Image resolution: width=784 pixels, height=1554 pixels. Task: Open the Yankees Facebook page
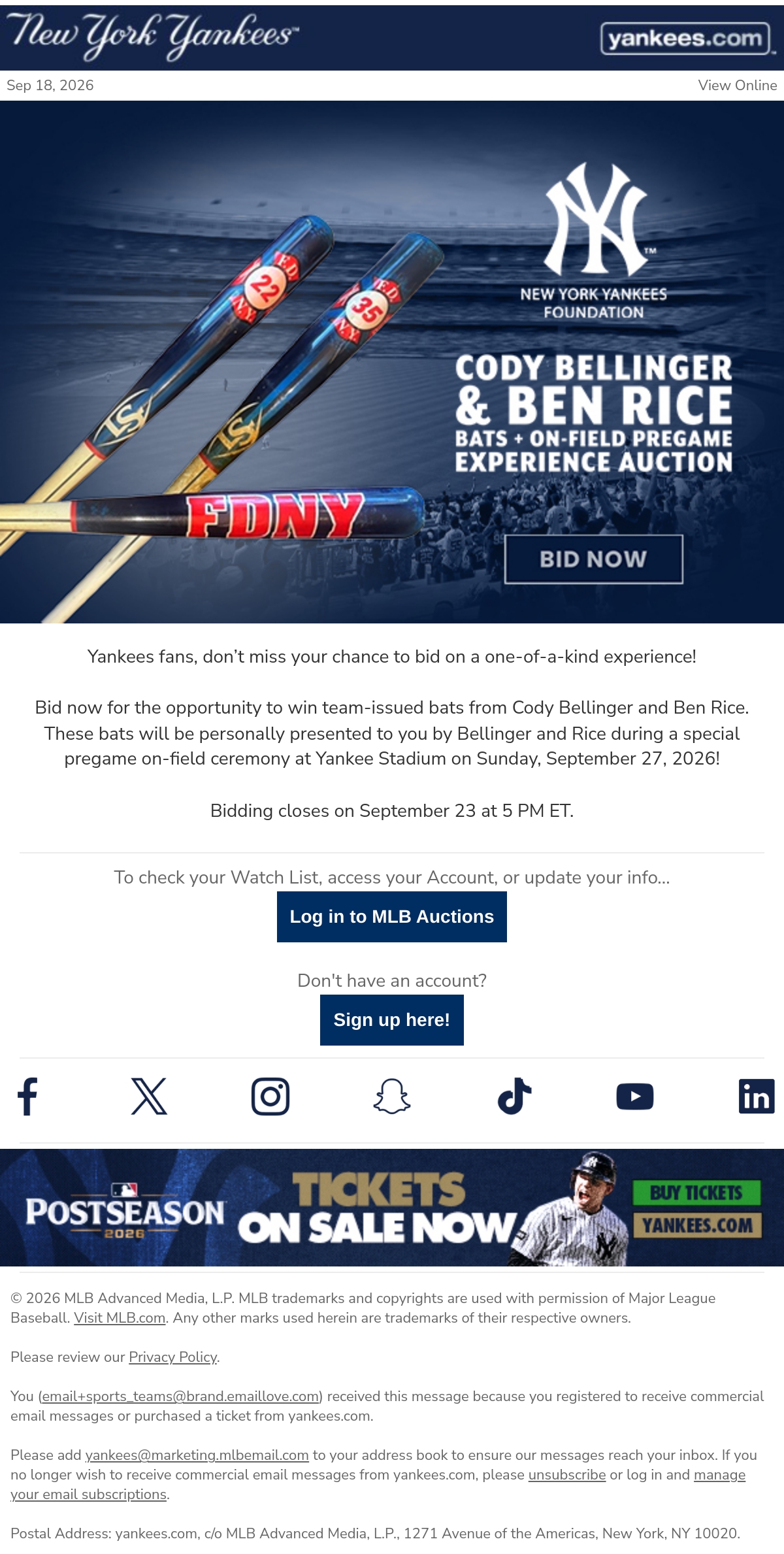tap(27, 1096)
